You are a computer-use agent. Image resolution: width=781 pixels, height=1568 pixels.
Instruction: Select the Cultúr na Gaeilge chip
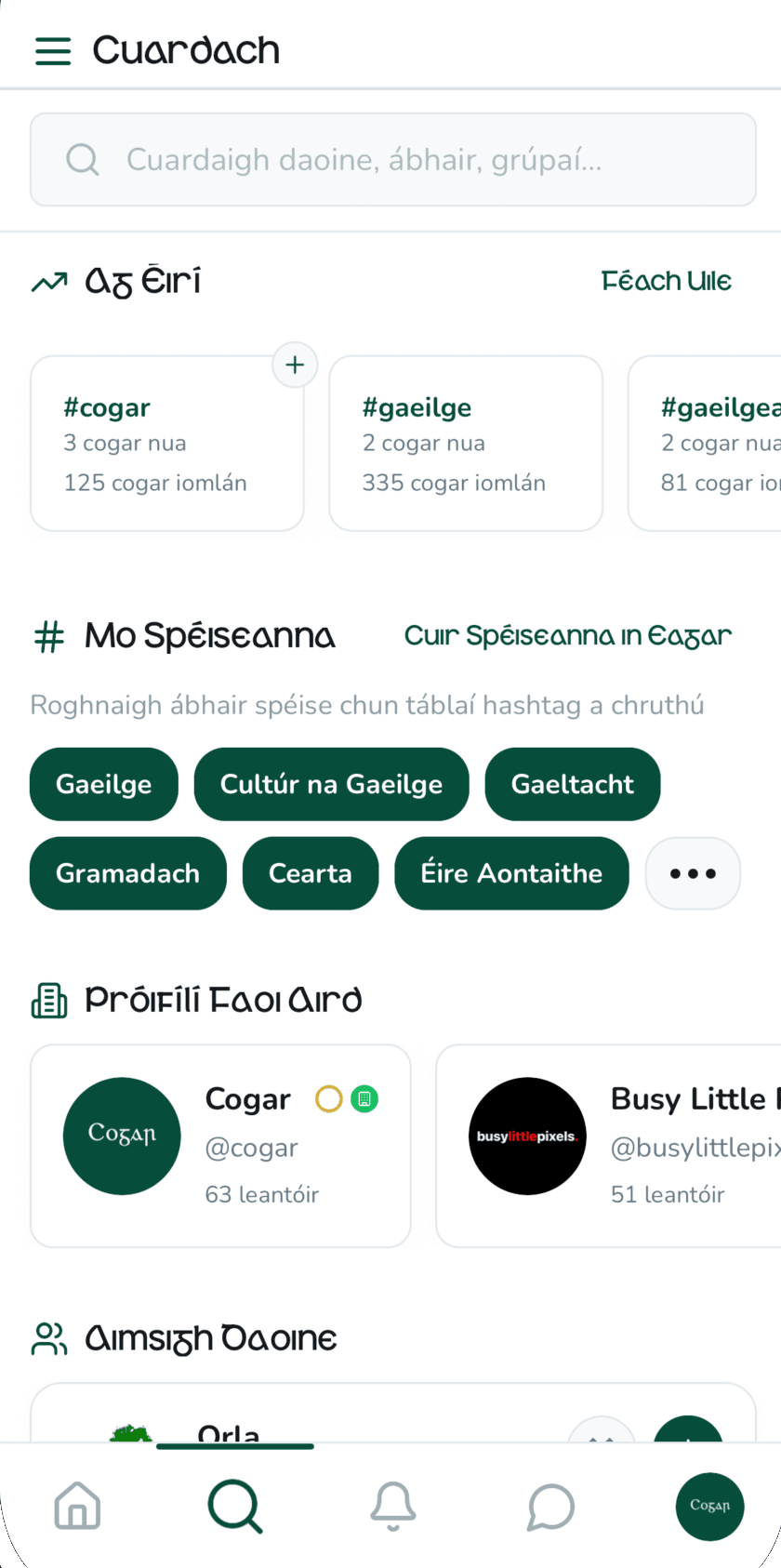point(331,784)
